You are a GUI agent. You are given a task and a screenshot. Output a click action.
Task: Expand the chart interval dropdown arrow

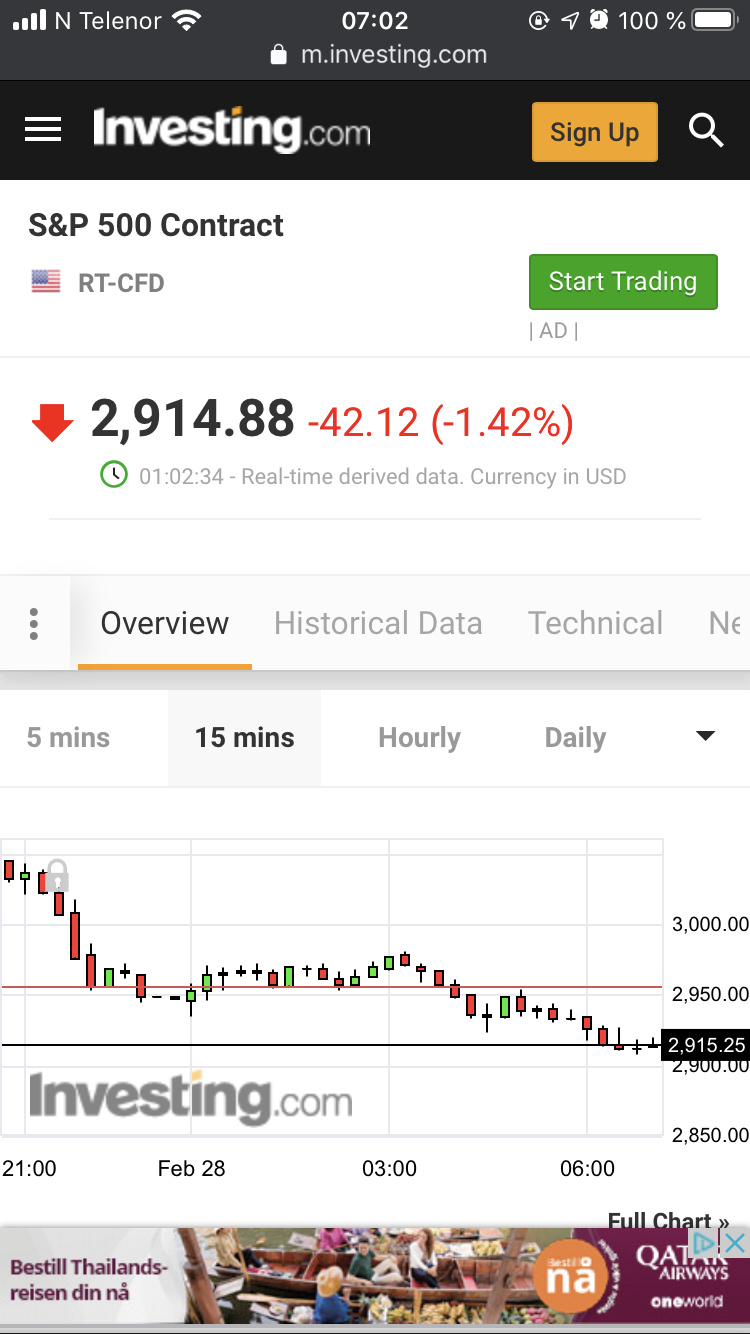pyautogui.click(x=706, y=736)
